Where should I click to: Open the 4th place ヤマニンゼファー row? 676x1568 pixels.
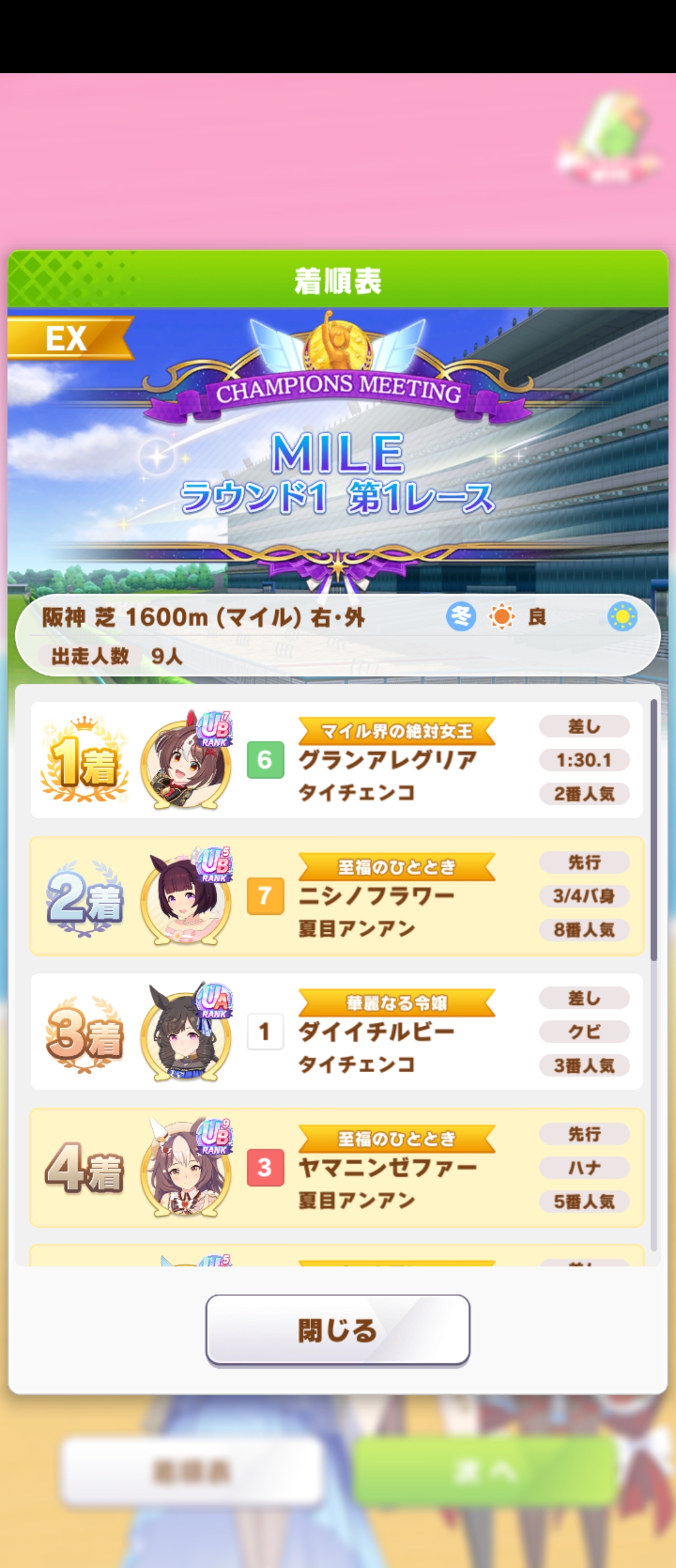click(x=337, y=1167)
